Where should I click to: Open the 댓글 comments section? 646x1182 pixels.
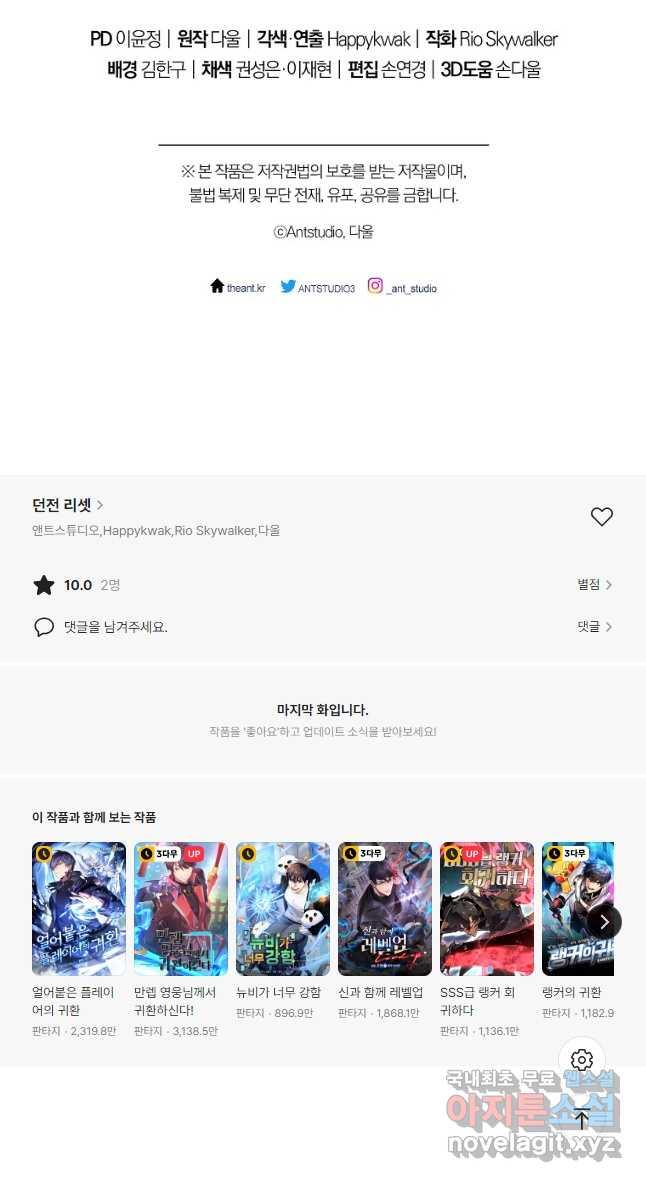pyautogui.click(x=594, y=627)
